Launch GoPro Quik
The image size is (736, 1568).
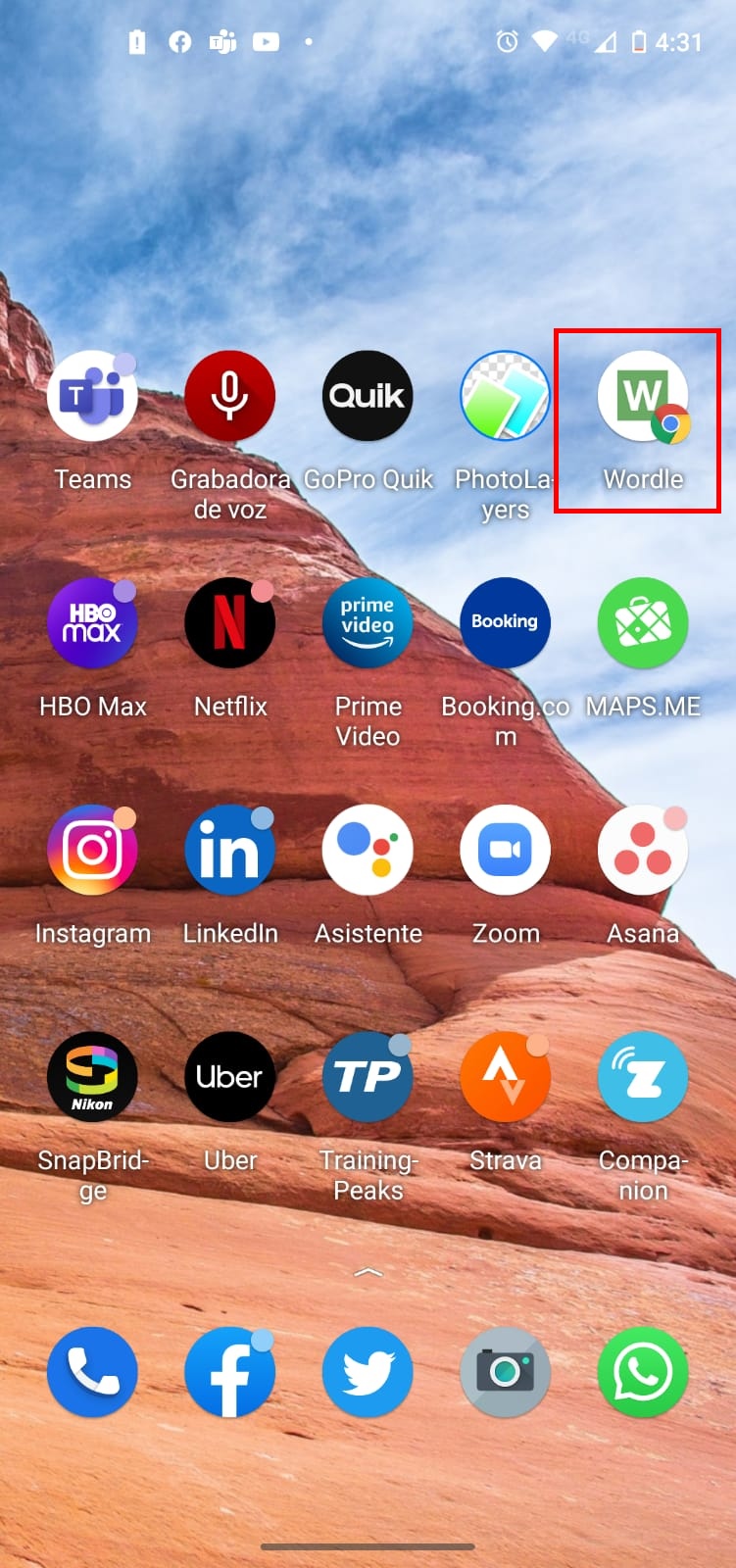(x=368, y=397)
